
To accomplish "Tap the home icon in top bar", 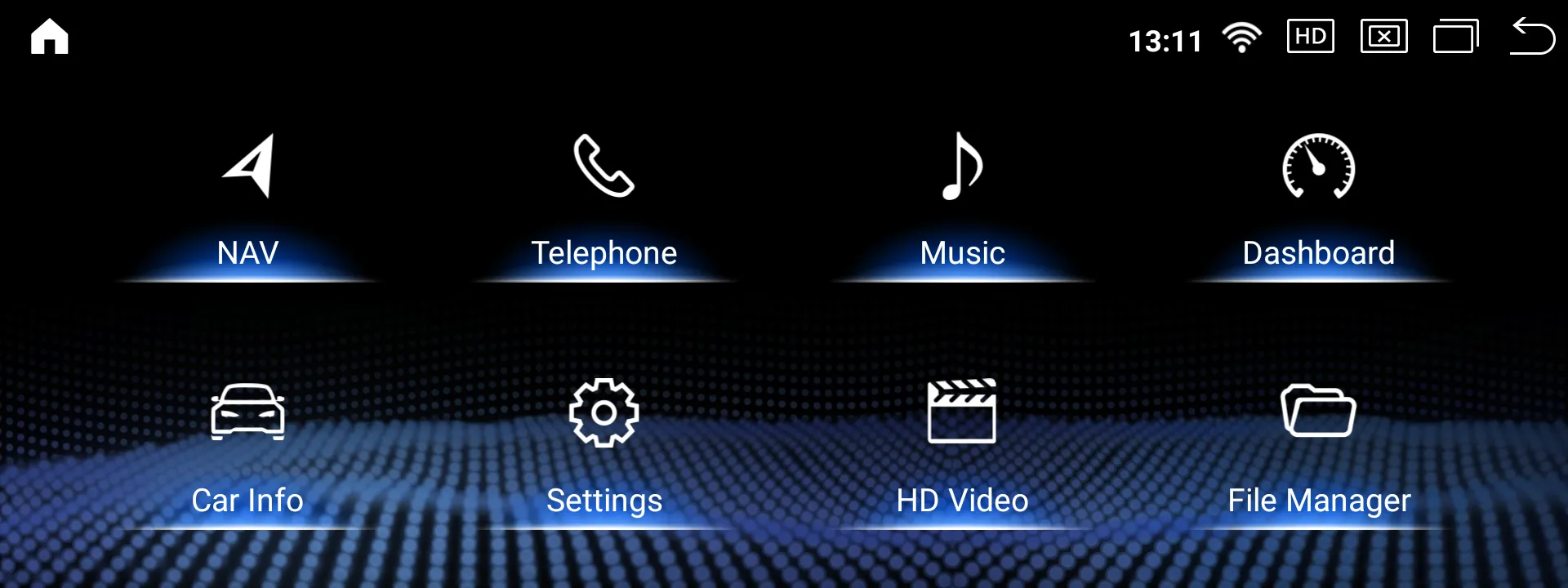I will [x=49, y=37].
